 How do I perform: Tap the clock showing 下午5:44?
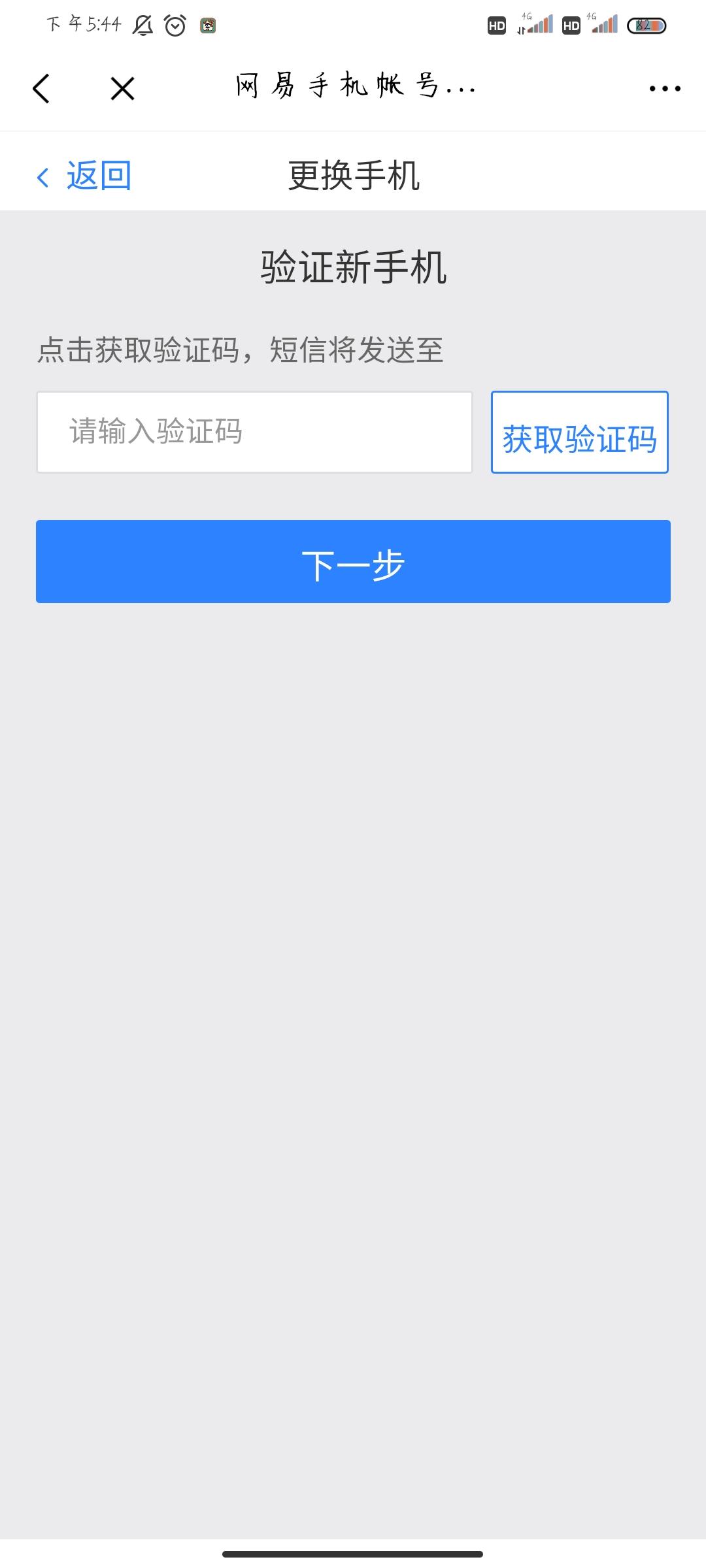[x=84, y=25]
